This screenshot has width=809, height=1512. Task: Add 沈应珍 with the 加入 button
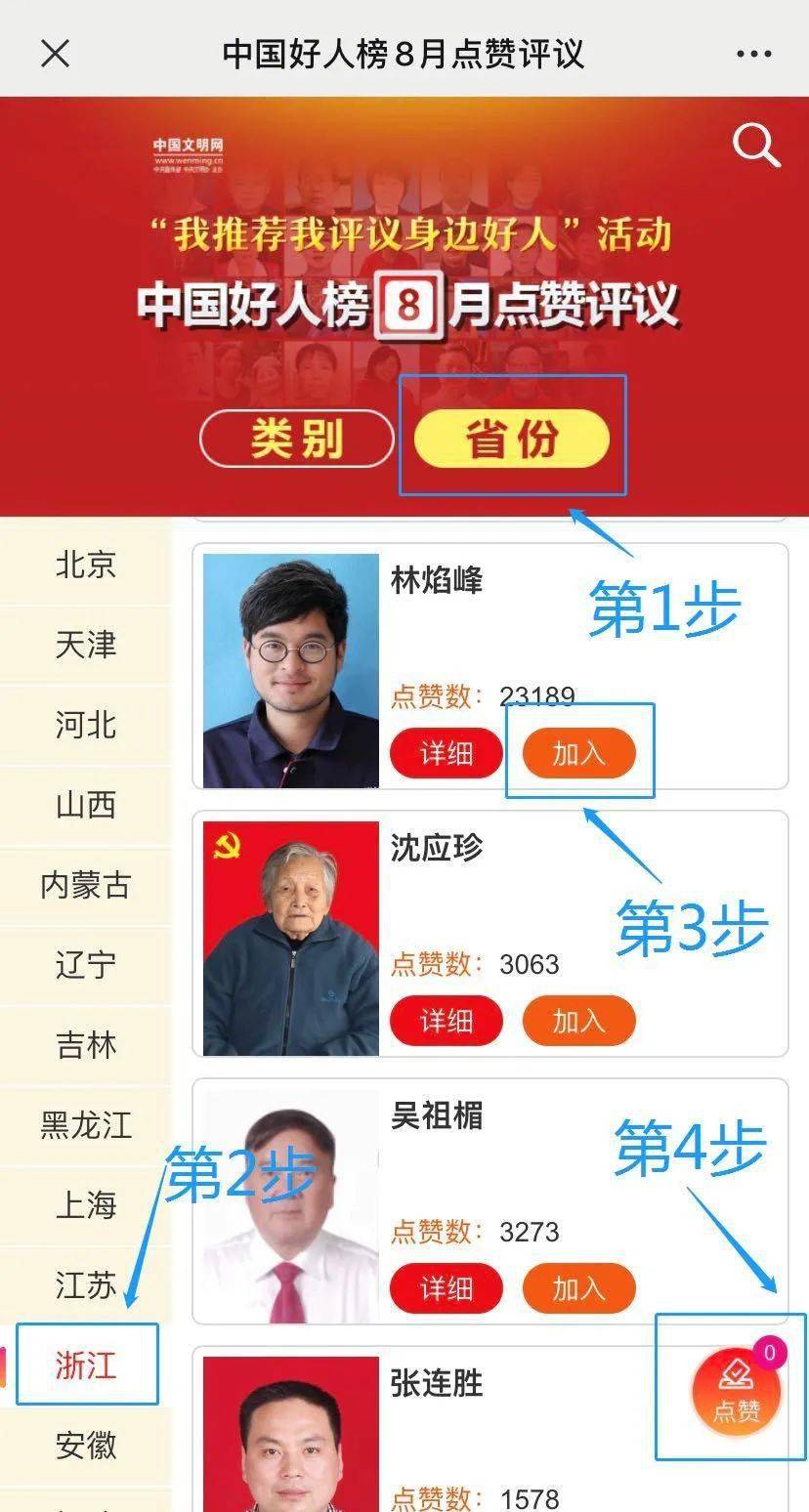tap(579, 1021)
